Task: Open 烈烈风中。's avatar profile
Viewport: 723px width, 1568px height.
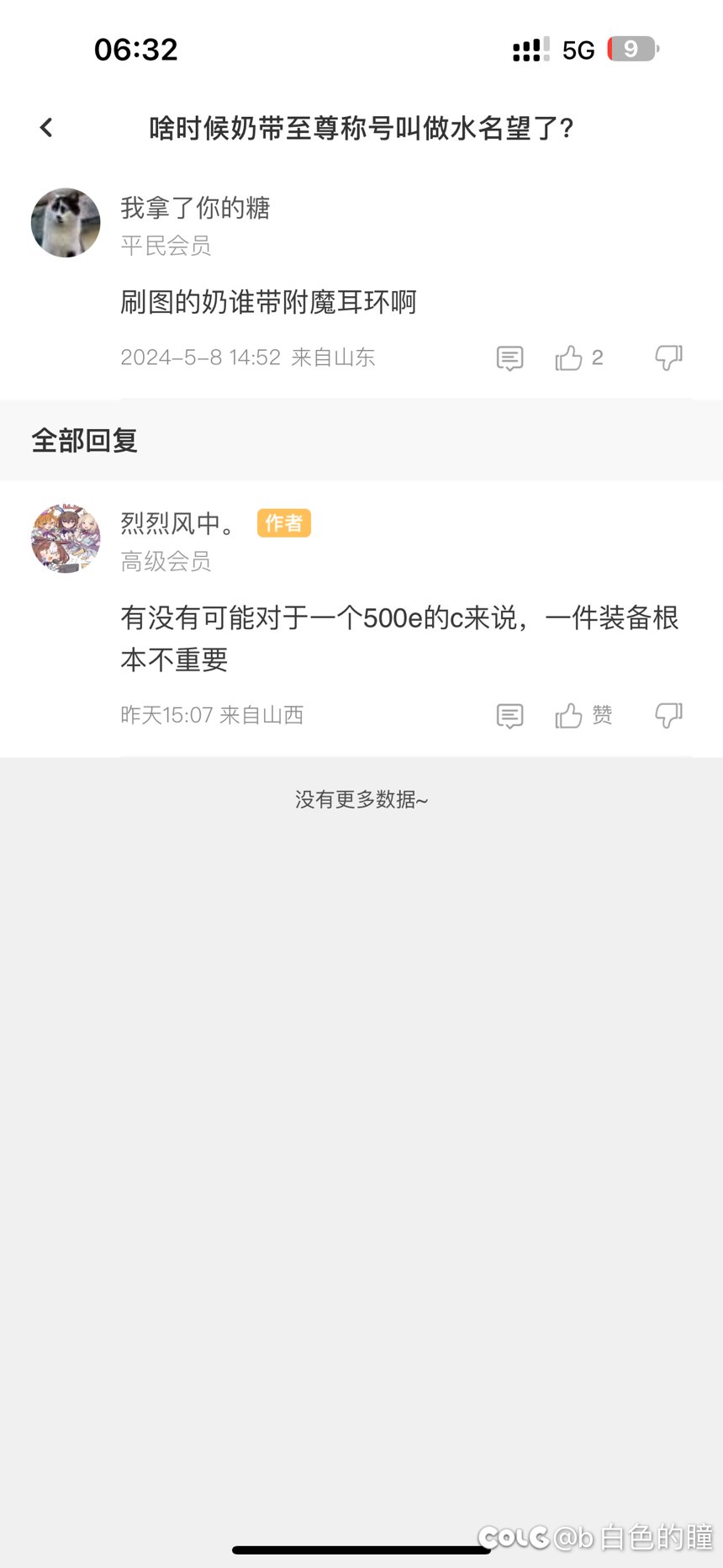Action: click(66, 538)
